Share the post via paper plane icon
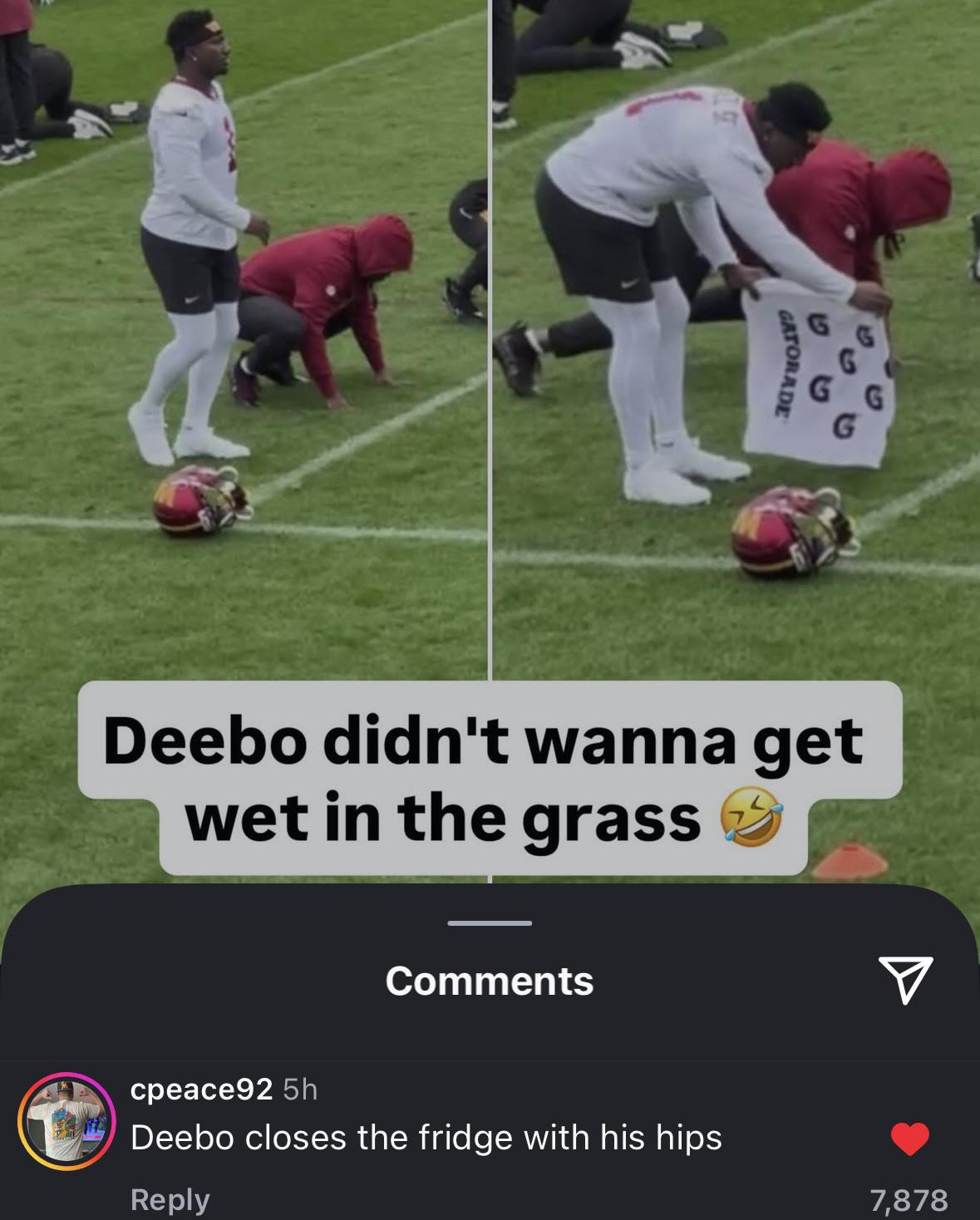Screen dimensions: 980x1220 [x=905, y=980]
